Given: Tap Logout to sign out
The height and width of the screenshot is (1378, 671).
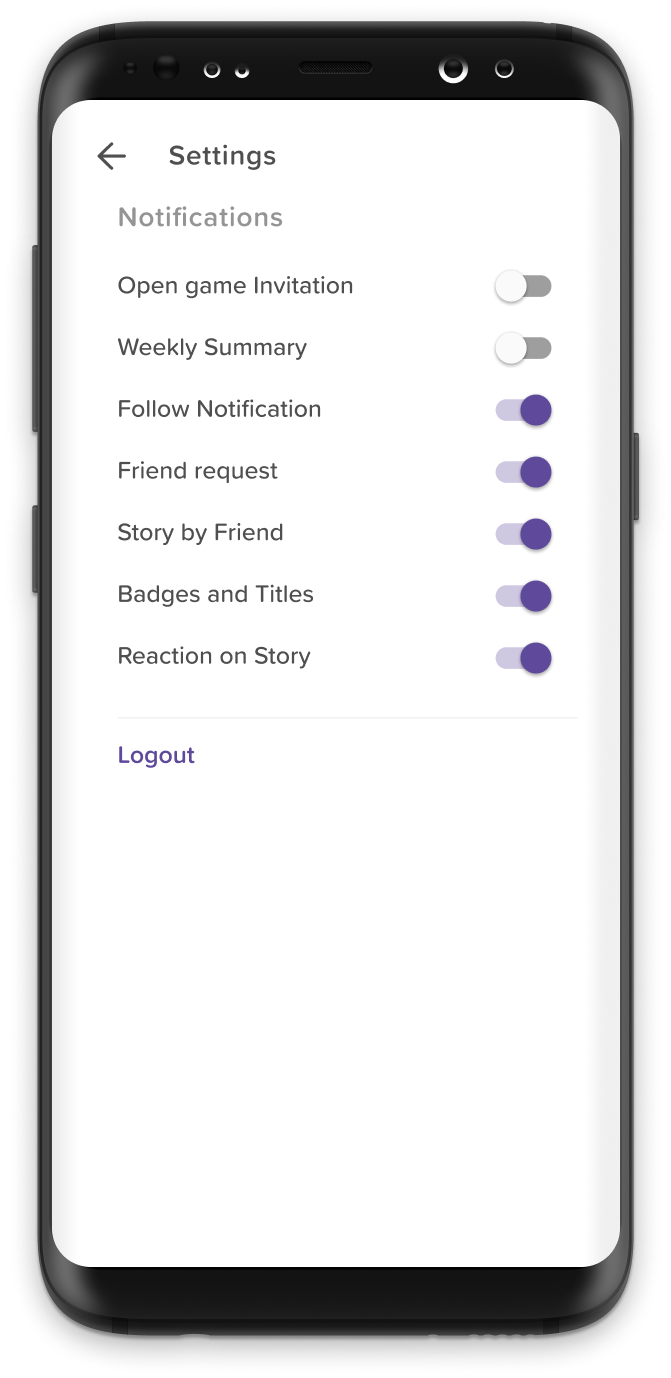Looking at the screenshot, I should 156,755.
